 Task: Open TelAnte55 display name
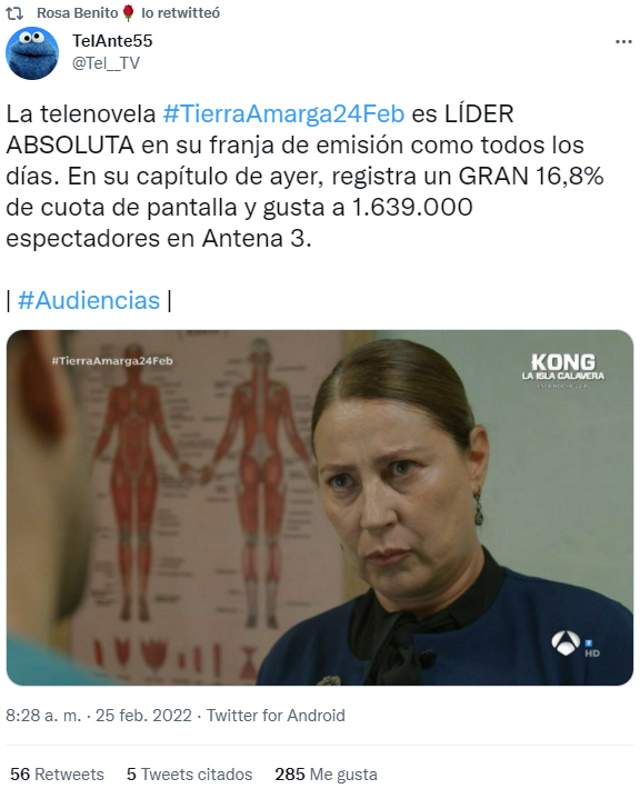coord(112,41)
